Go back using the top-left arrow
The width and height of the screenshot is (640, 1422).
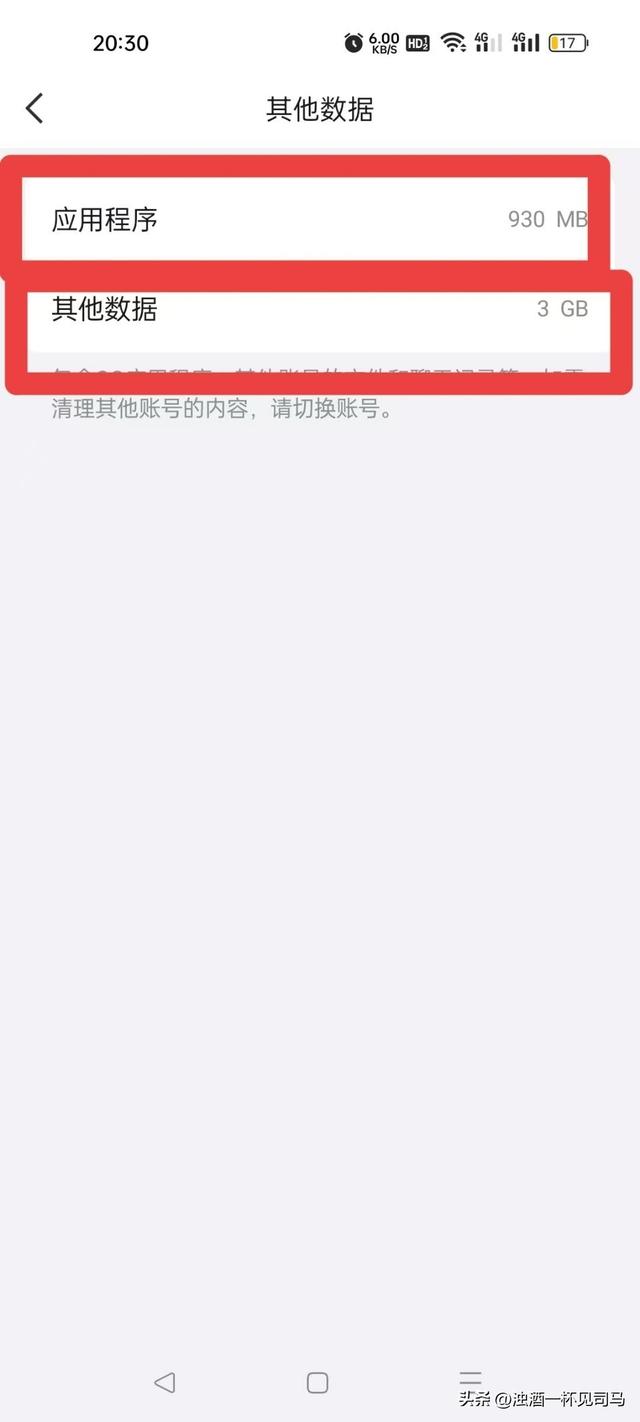(x=35, y=108)
